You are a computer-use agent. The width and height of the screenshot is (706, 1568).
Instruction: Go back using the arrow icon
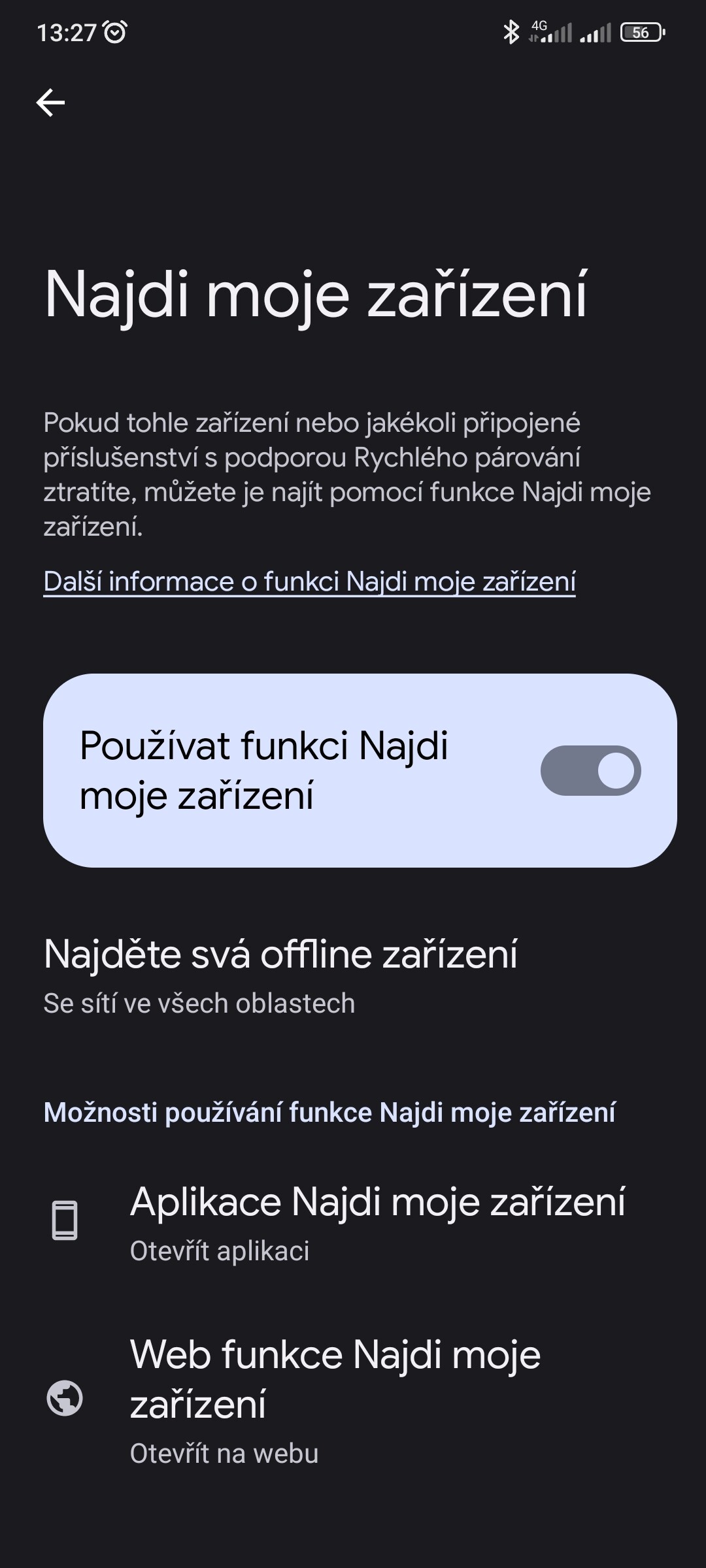[50, 103]
